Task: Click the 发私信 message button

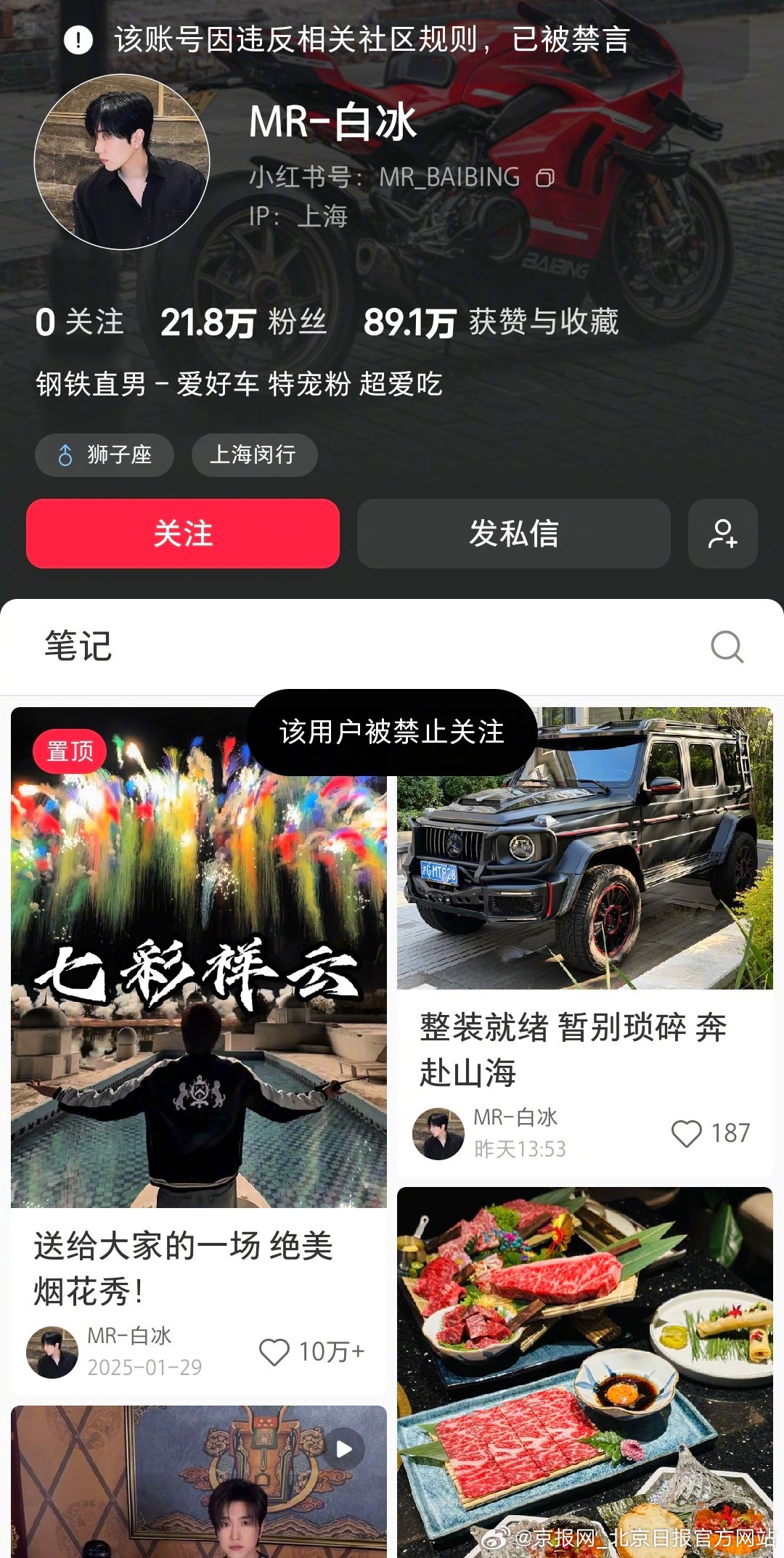Action: coord(513,534)
